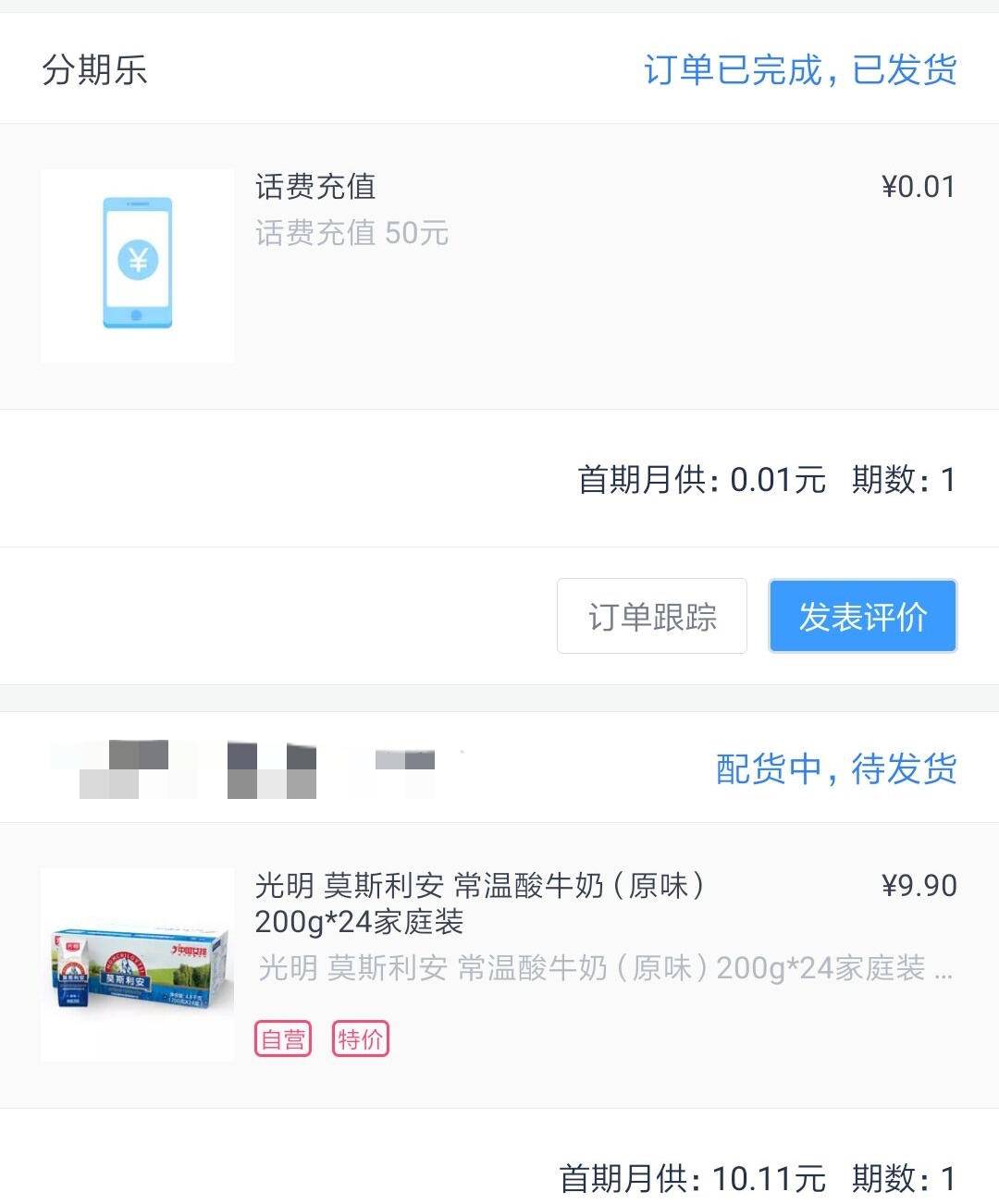Tap the 自营 label on the yogurt item
Viewport: 999px width, 1204px height.
click(282, 1038)
